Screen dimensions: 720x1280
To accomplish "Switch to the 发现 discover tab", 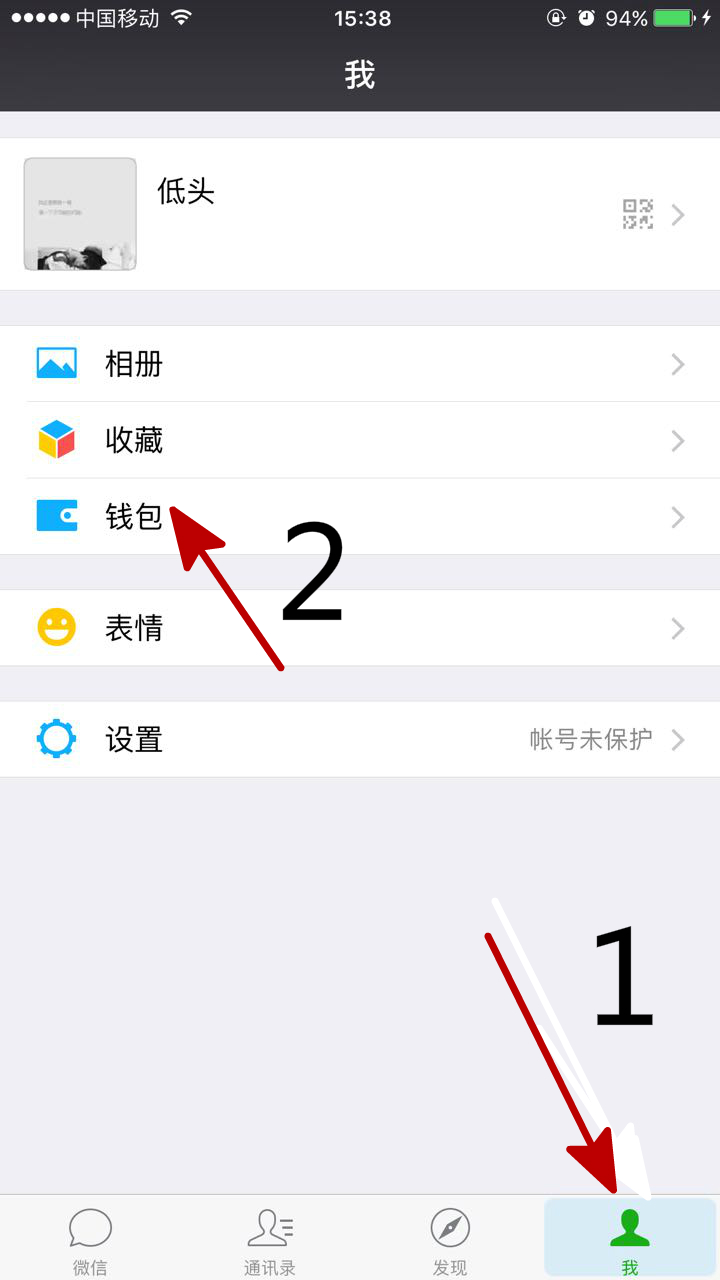I will (x=450, y=1238).
